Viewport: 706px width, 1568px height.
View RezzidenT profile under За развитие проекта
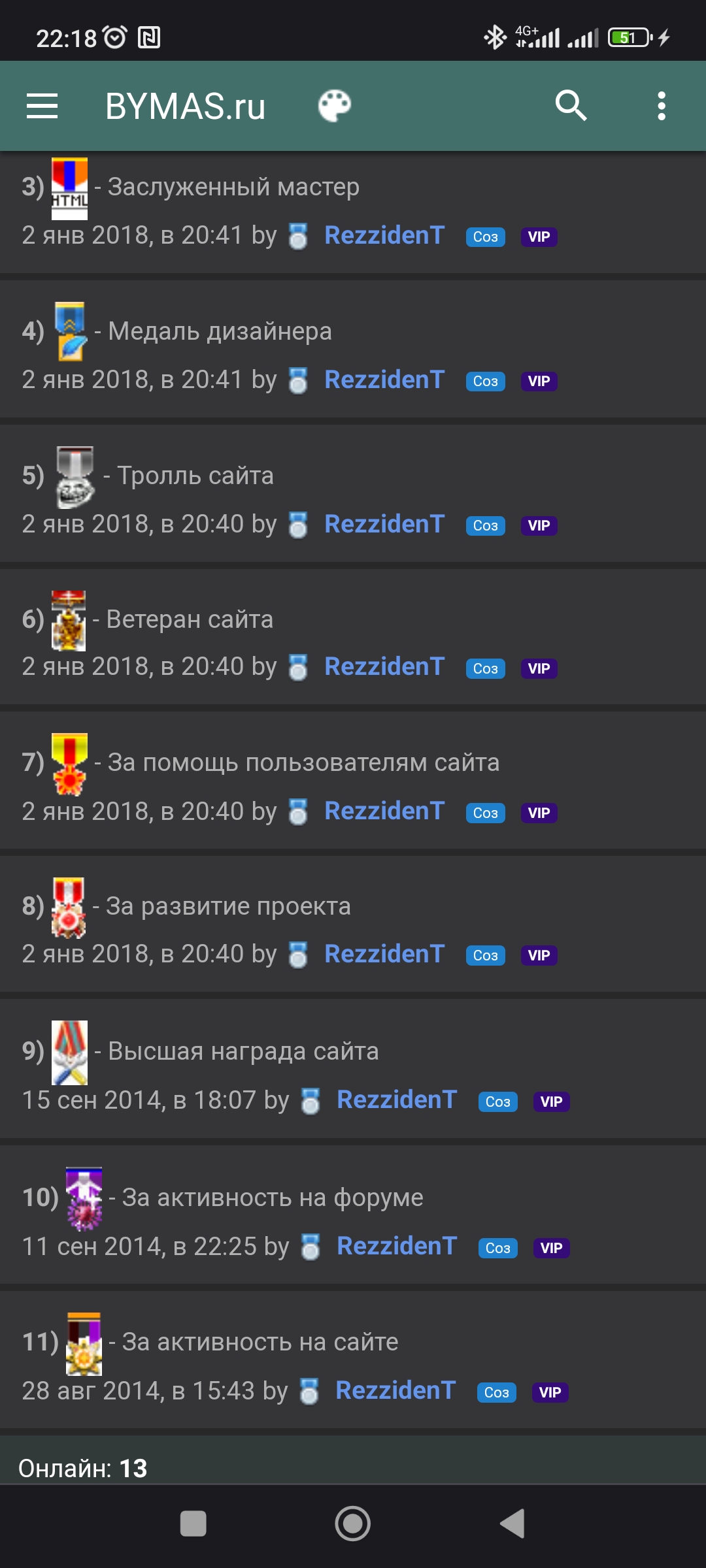[384, 955]
